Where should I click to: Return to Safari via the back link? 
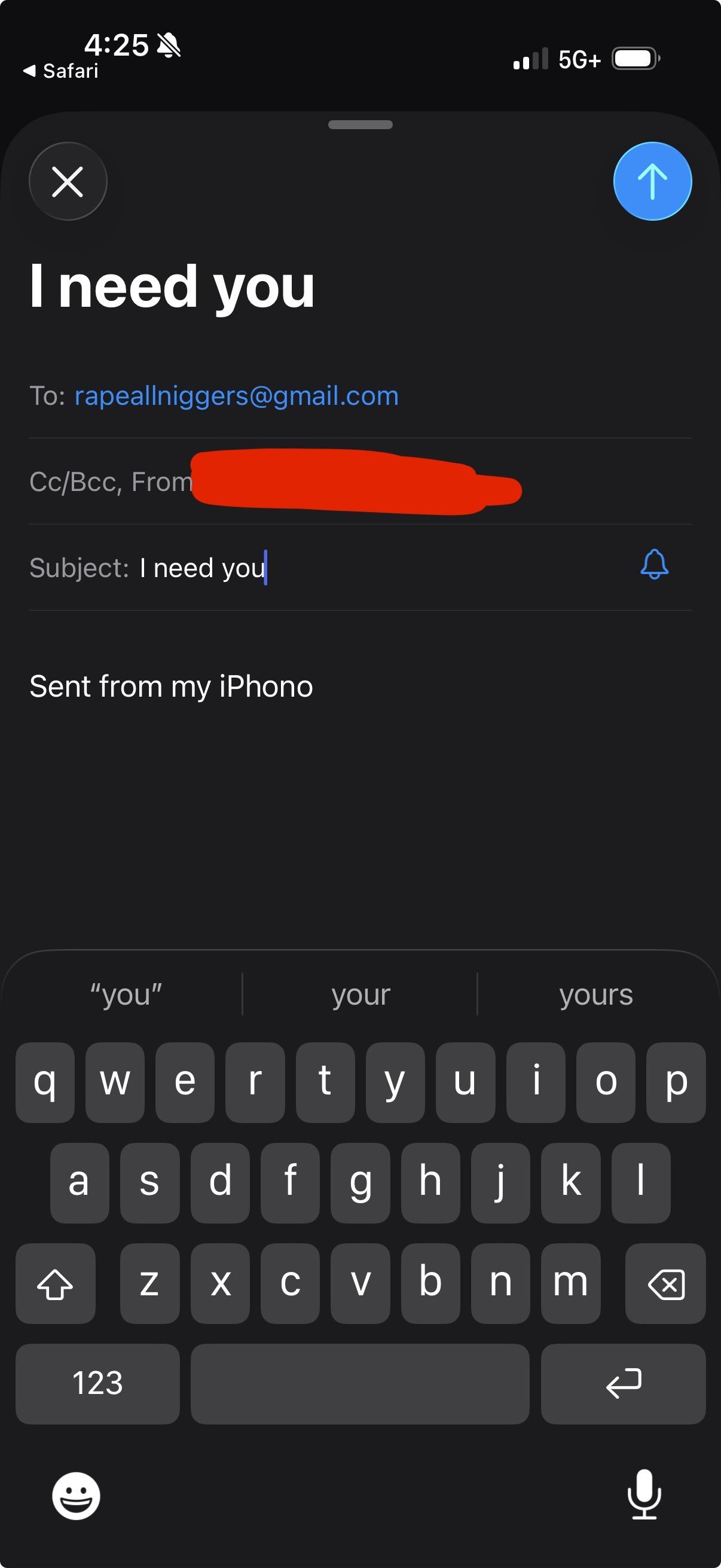(61, 71)
